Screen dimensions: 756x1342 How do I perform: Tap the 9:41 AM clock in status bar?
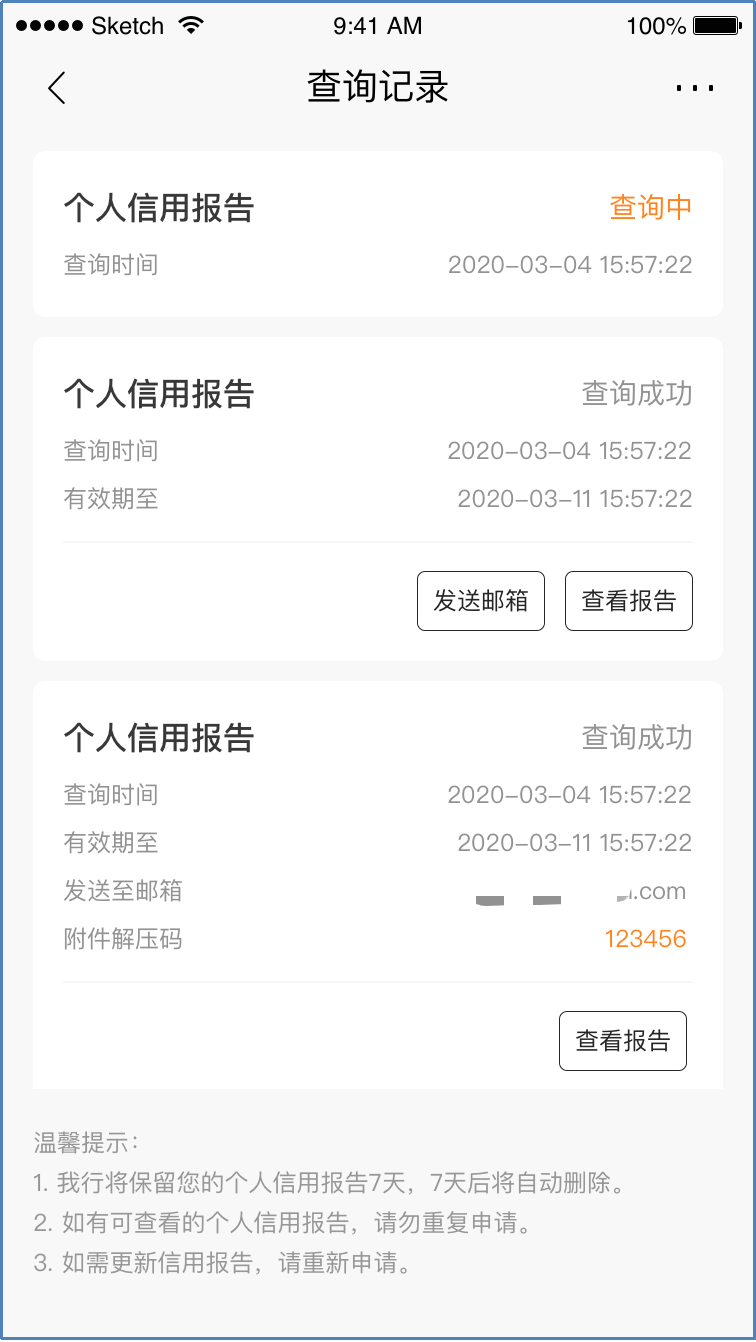pos(378,26)
